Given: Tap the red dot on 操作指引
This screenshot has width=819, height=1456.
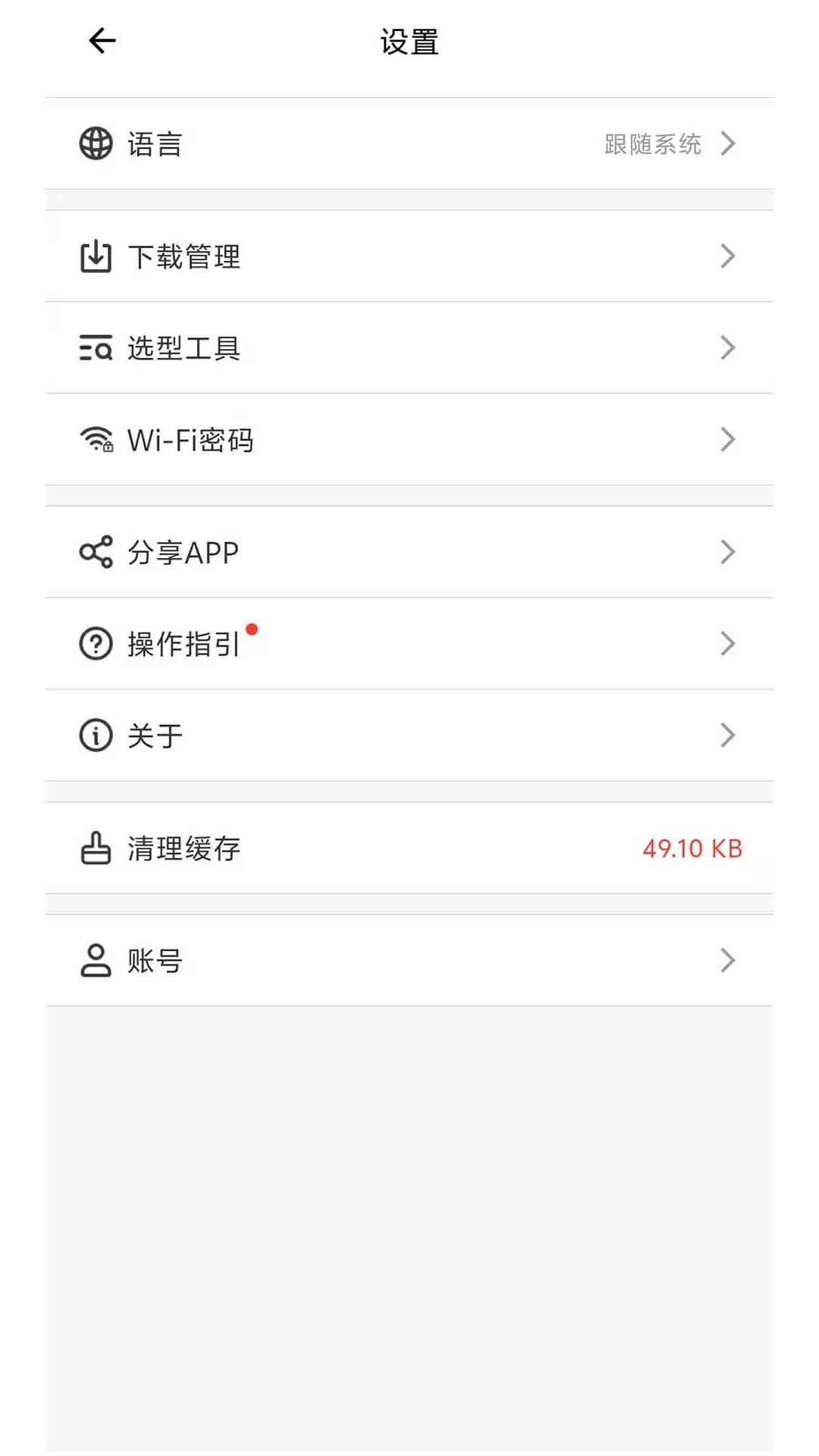Looking at the screenshot, I should pyautogui.click(x=251, y=630).
